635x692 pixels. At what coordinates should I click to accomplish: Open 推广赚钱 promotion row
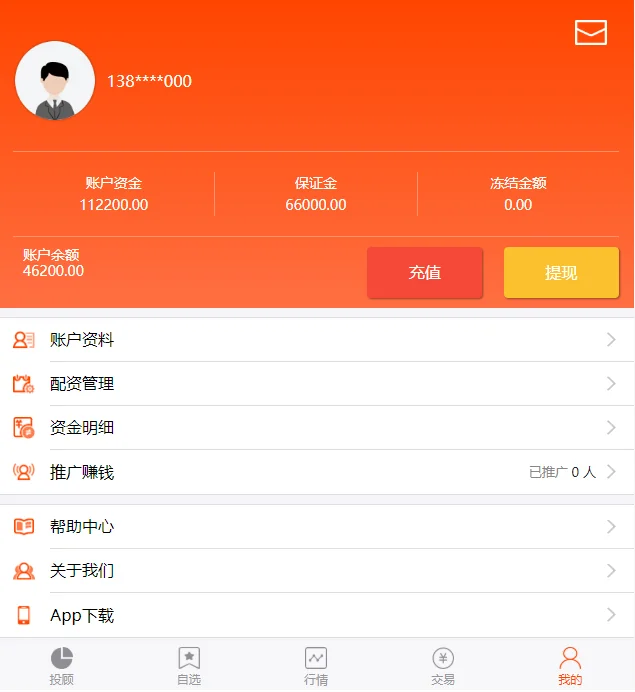coord(317,472)
